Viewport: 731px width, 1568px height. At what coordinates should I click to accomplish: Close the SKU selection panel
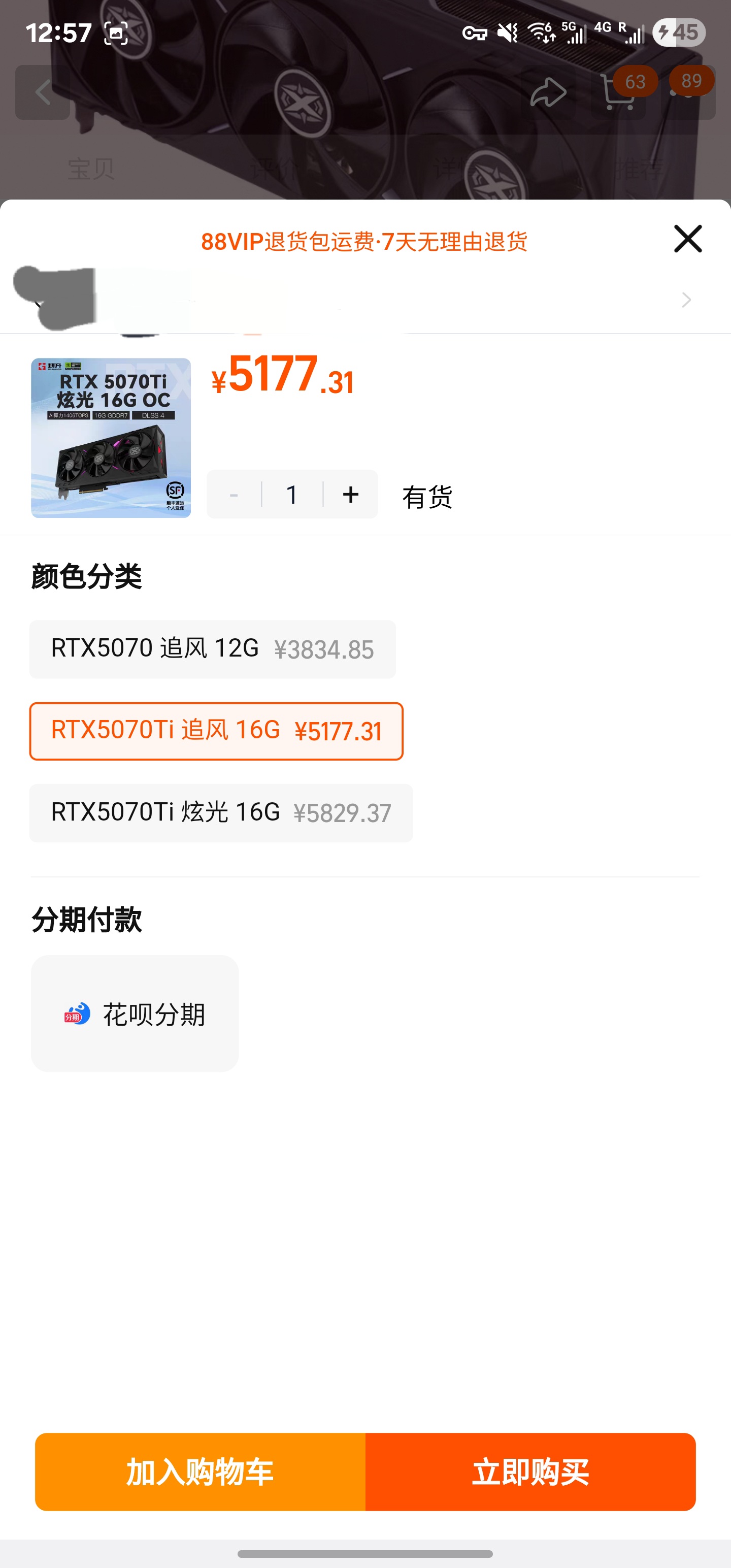pos(687,239)
